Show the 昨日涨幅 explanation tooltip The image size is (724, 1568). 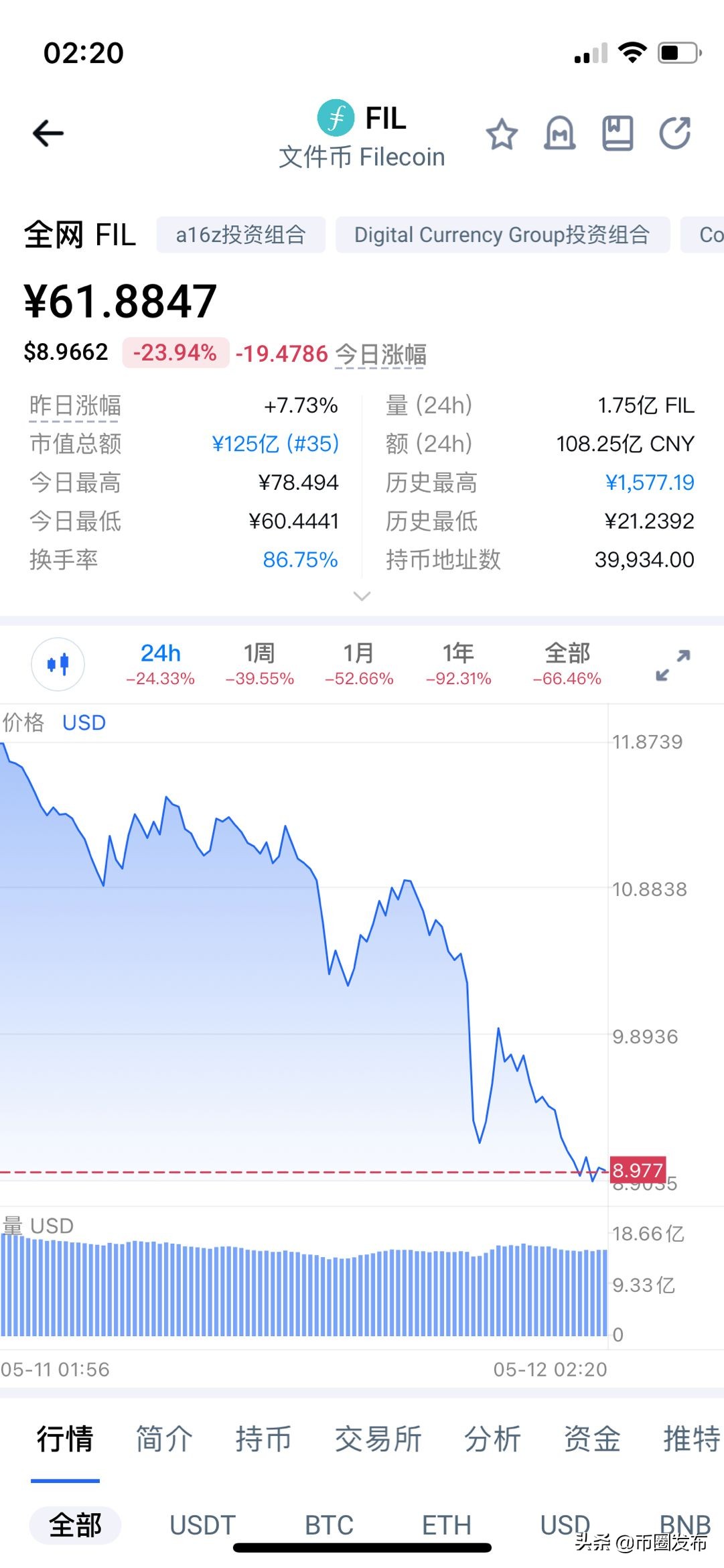click(x=74, y=405)
